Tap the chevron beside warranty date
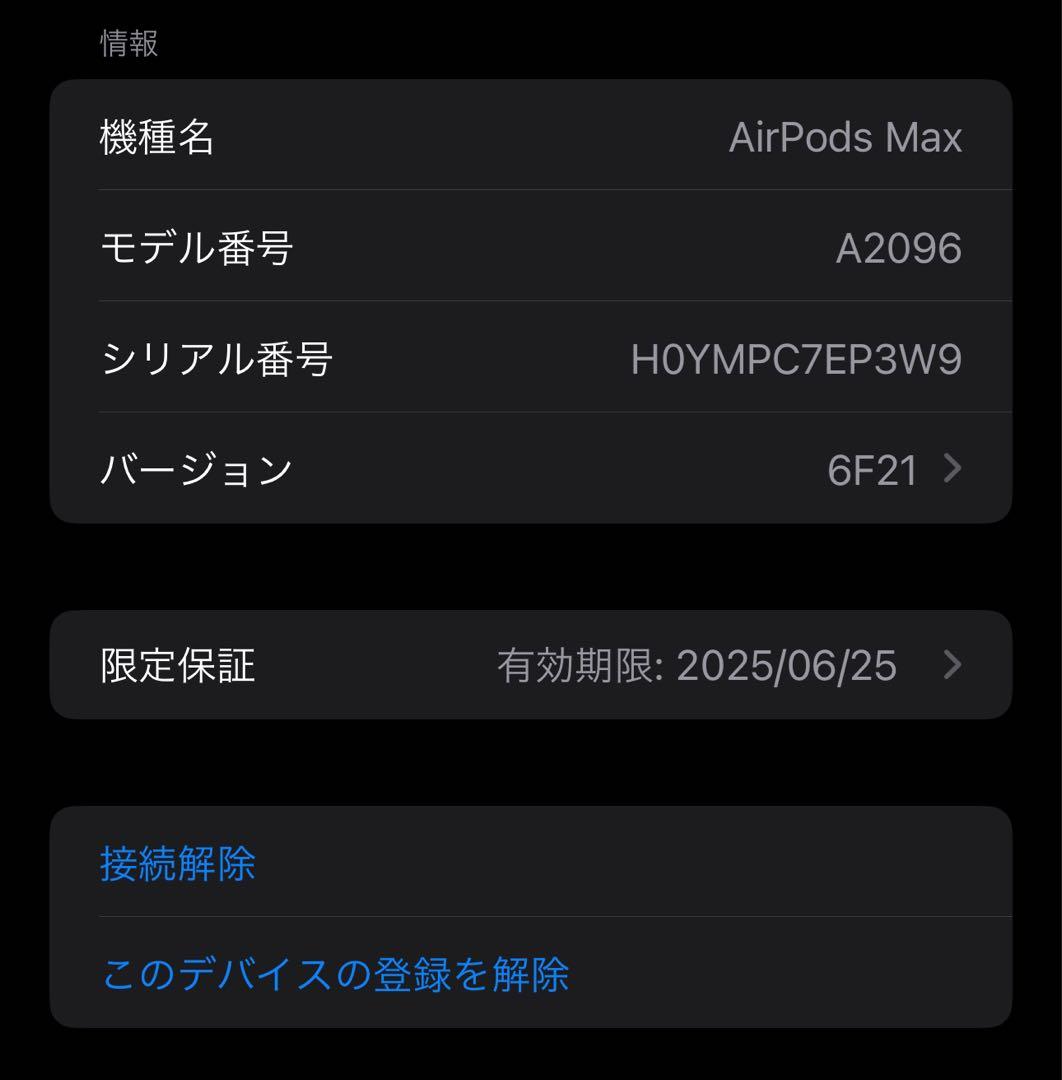The height and width of the screenshot is (1080, 1062). coord(953,663)
